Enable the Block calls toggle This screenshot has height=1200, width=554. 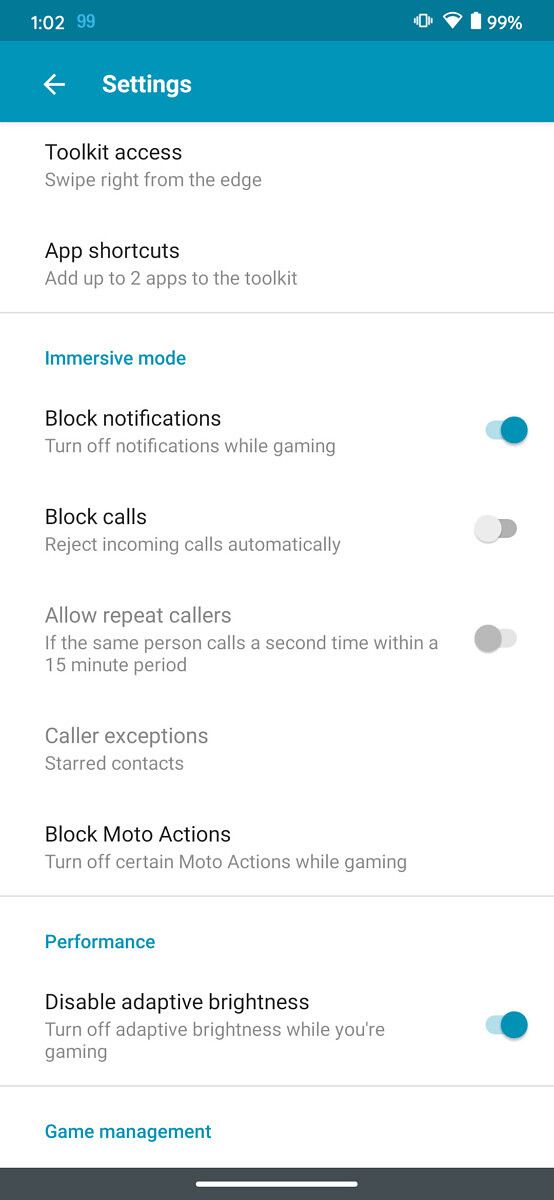496,529
